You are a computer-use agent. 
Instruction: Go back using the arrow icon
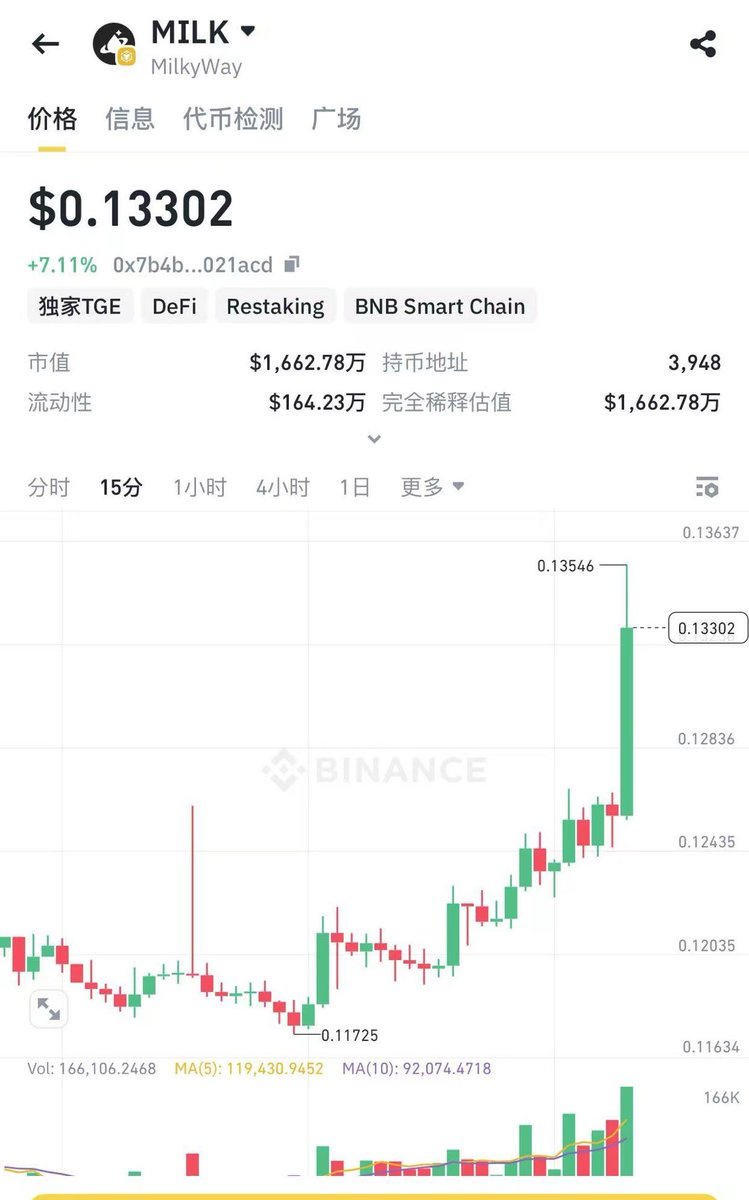[45, 44]
